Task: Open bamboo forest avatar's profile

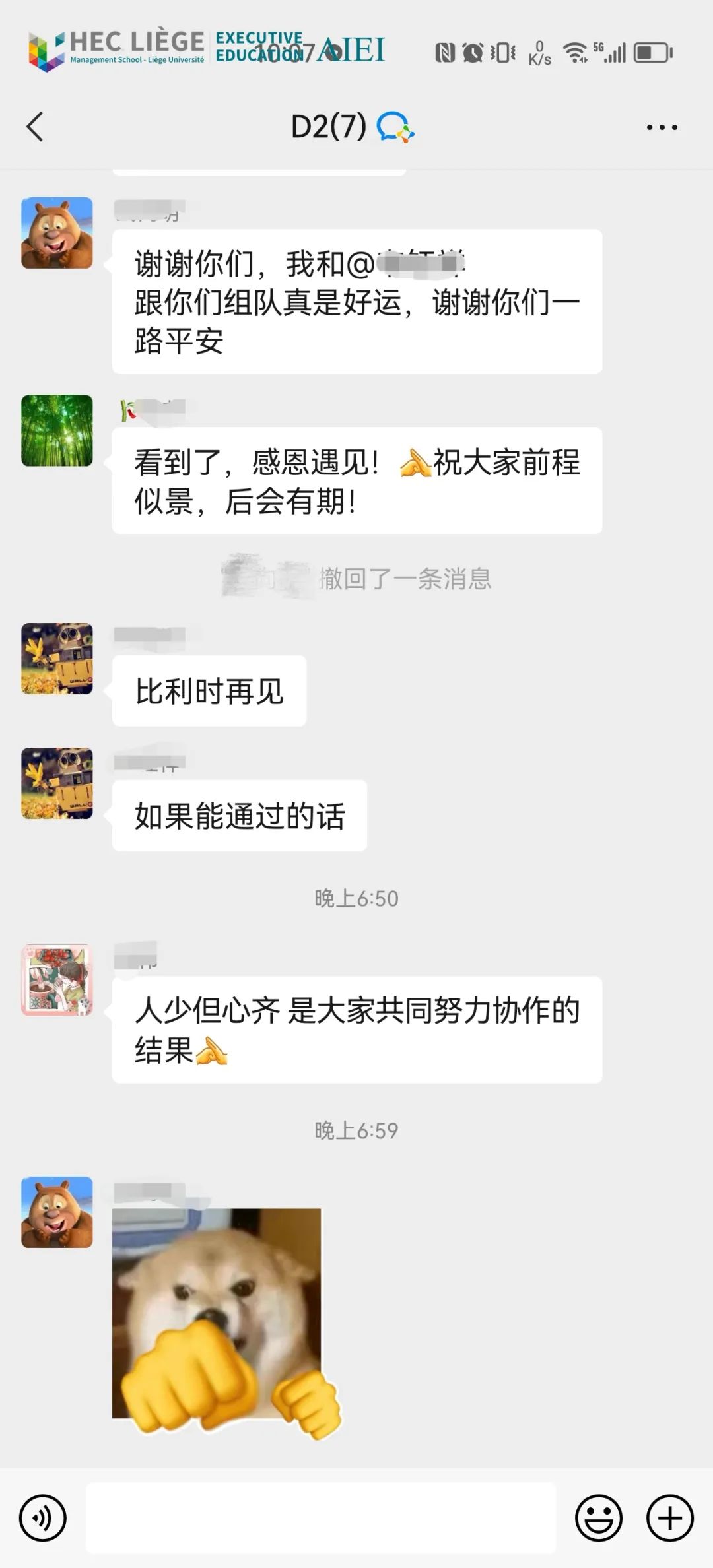Action: pos(57,430)
